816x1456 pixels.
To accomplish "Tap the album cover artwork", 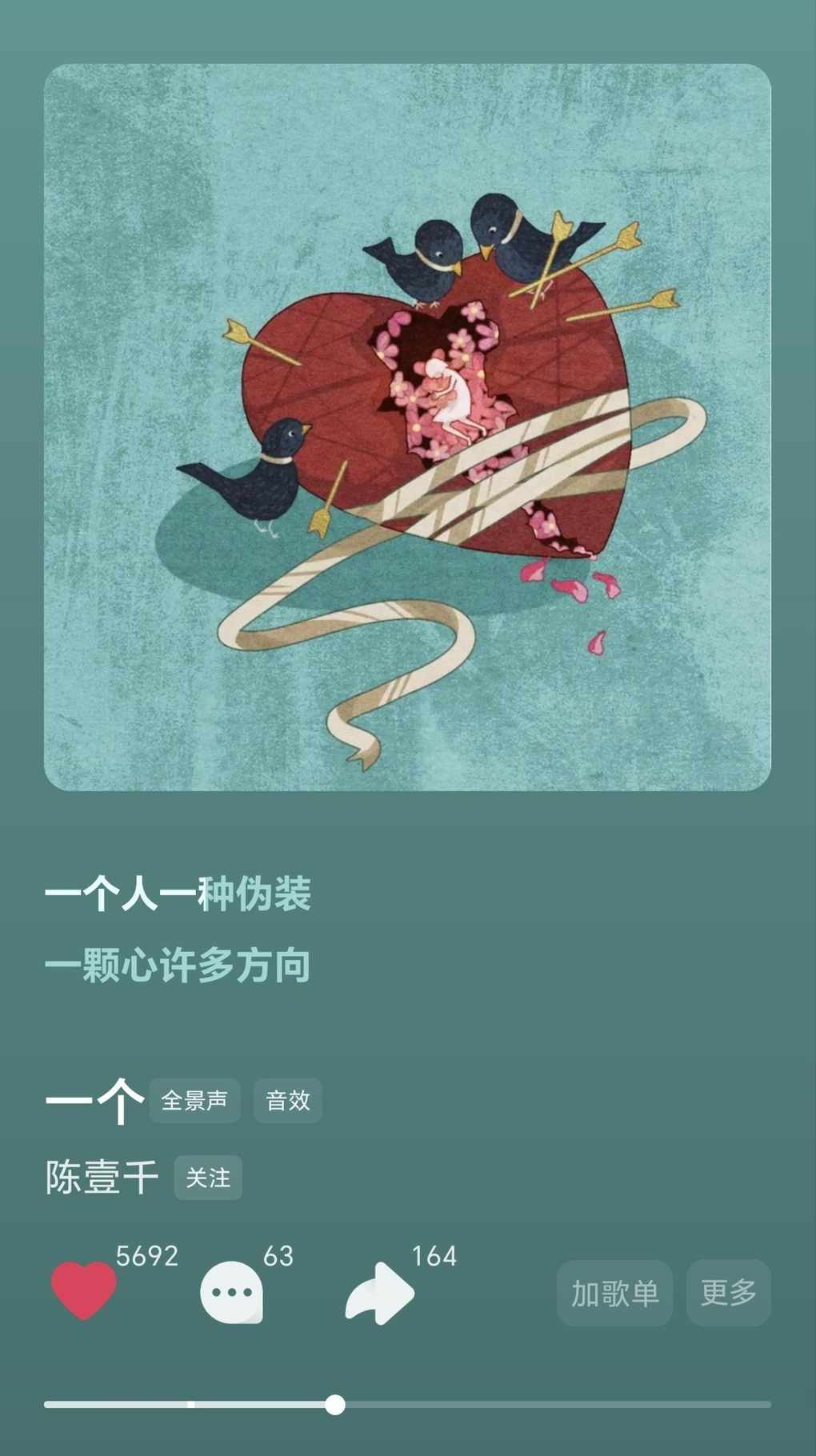I will (x=407, y=427).
